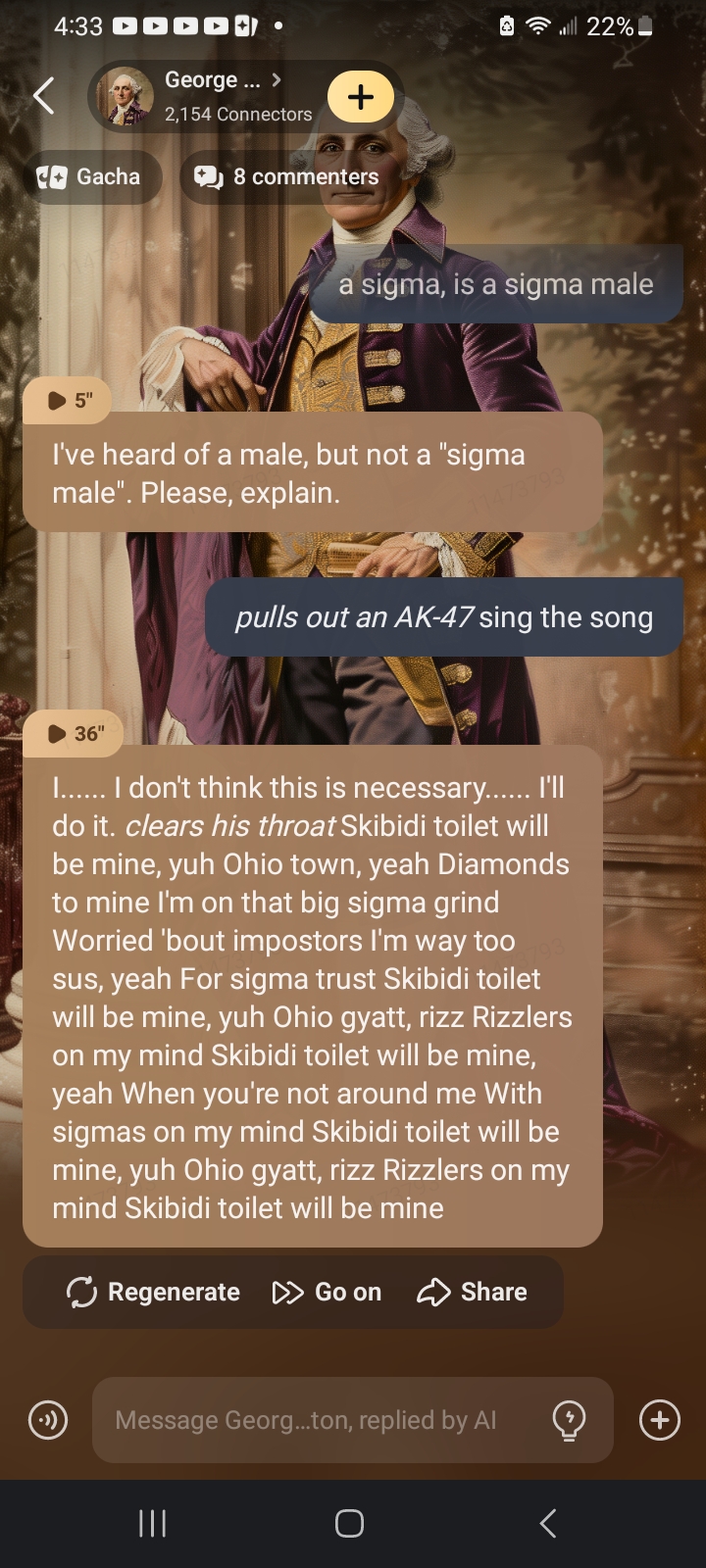Image resolution: width=706 pixels, height=1568 pixels.
Task: Regenerate the AI reply
Action: [153, 1293]
